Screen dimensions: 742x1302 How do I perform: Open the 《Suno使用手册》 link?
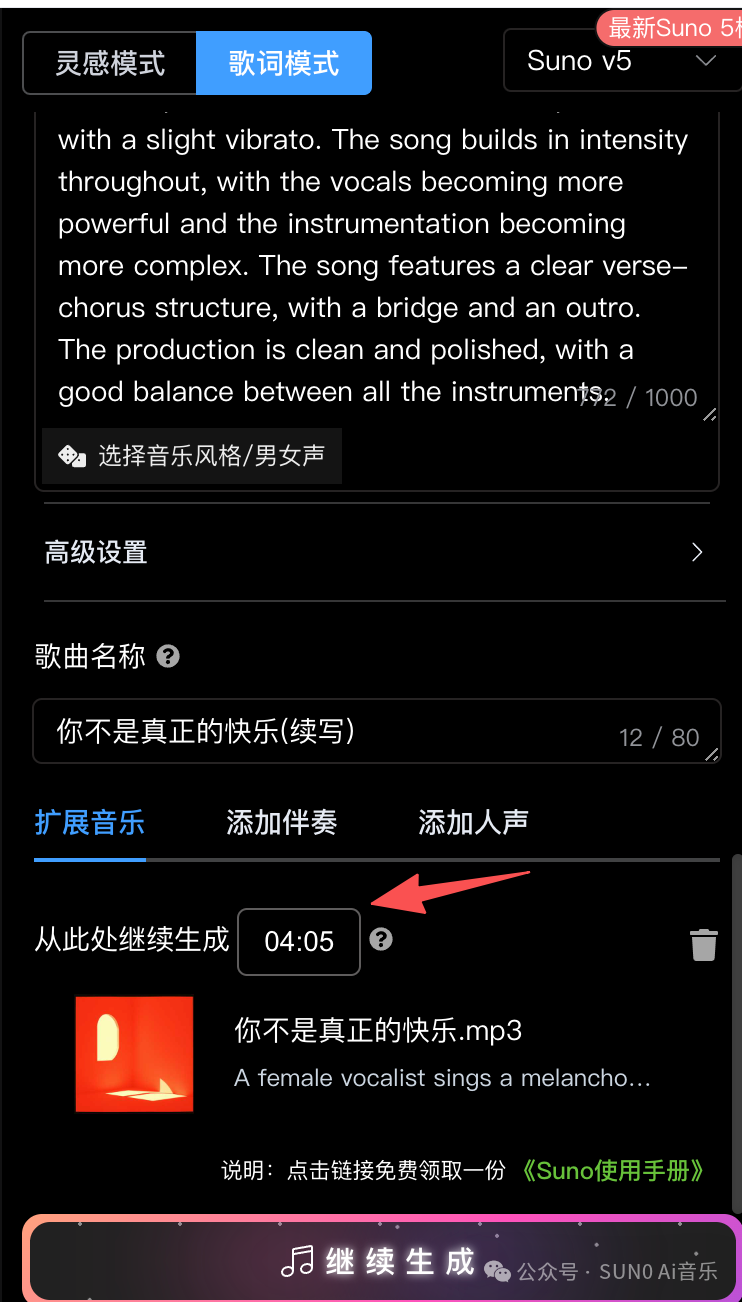pos(613,1171)
